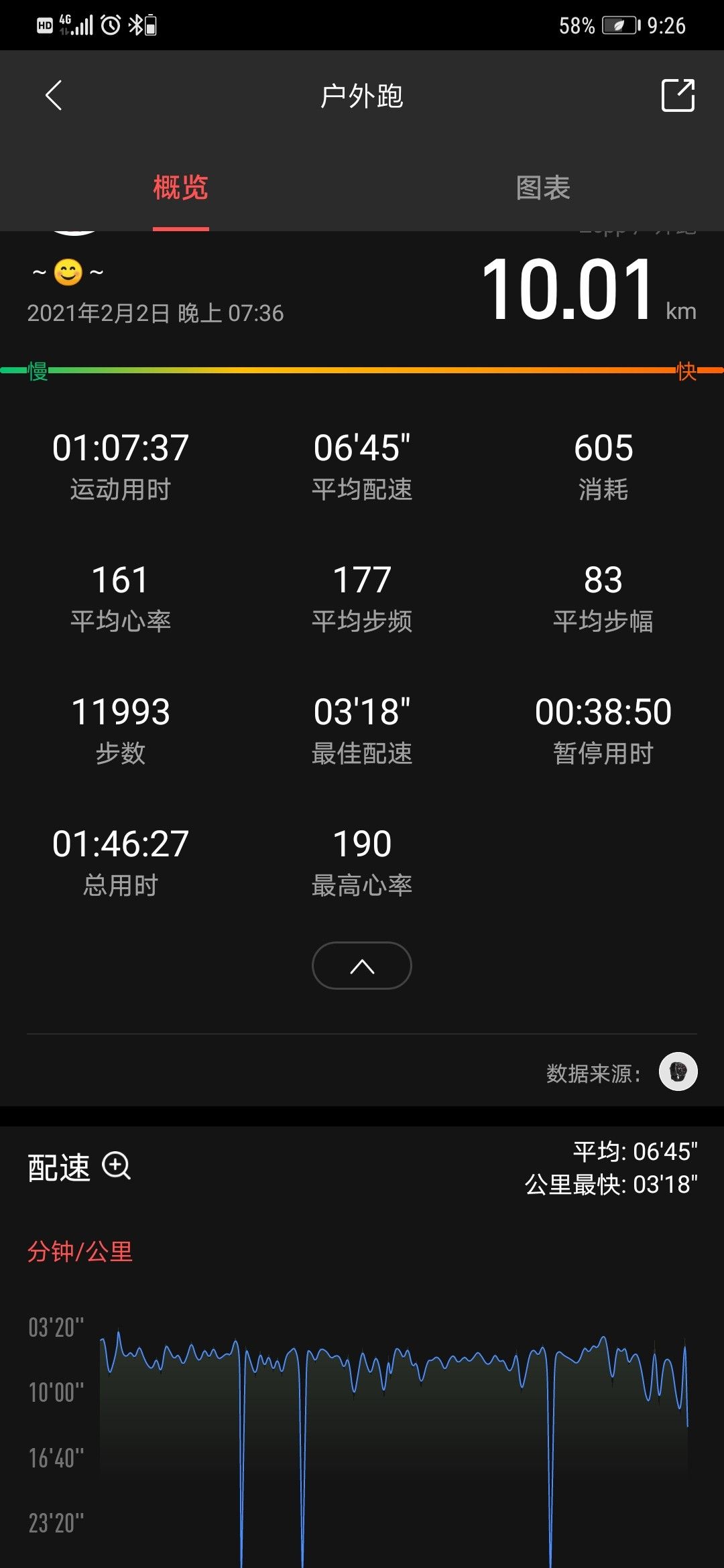Zoom into the 配速 chart
Viewport: 724px width, 1568px height.
pos(117,1167)
